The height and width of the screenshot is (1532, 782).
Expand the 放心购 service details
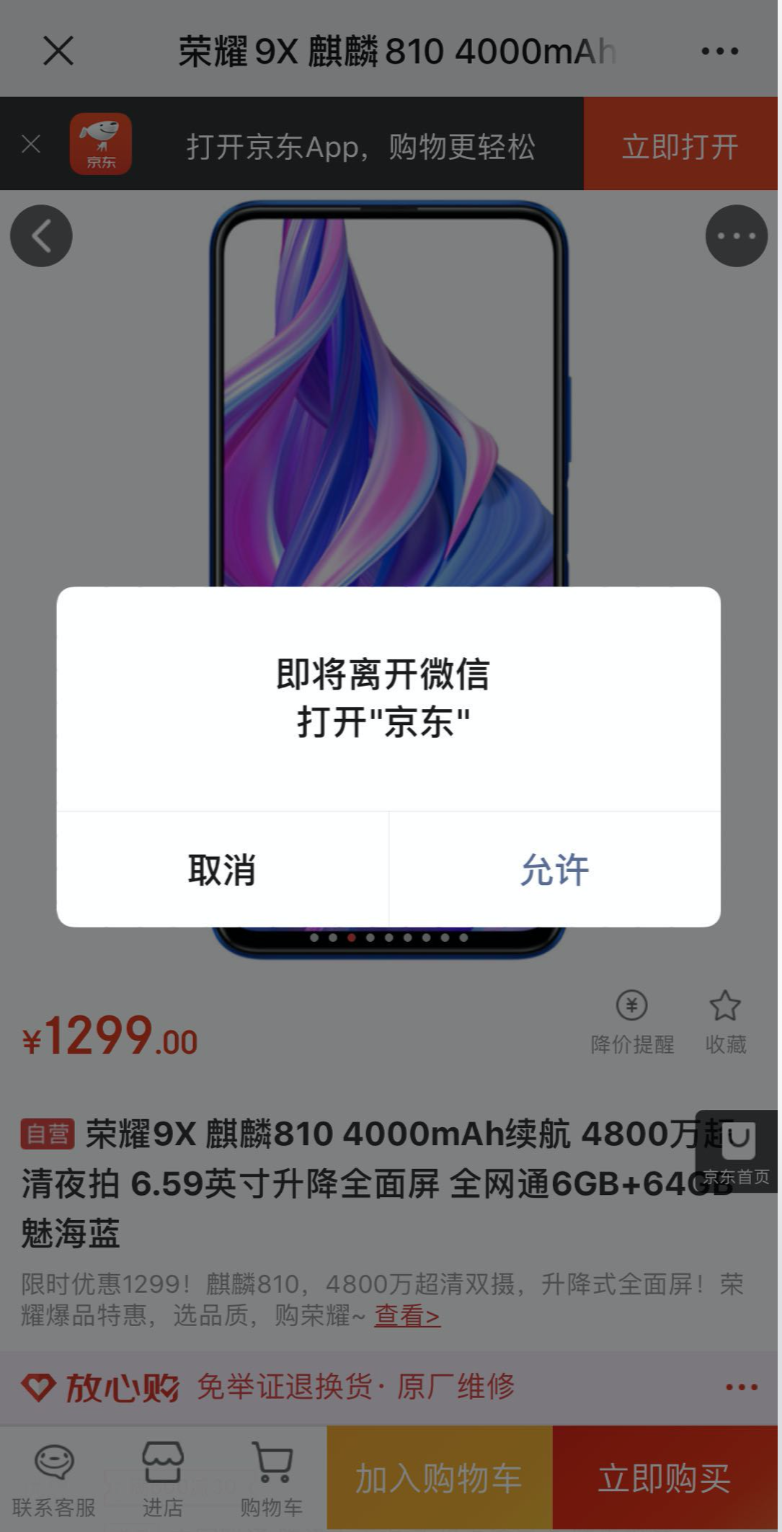tap(741, 1386)
